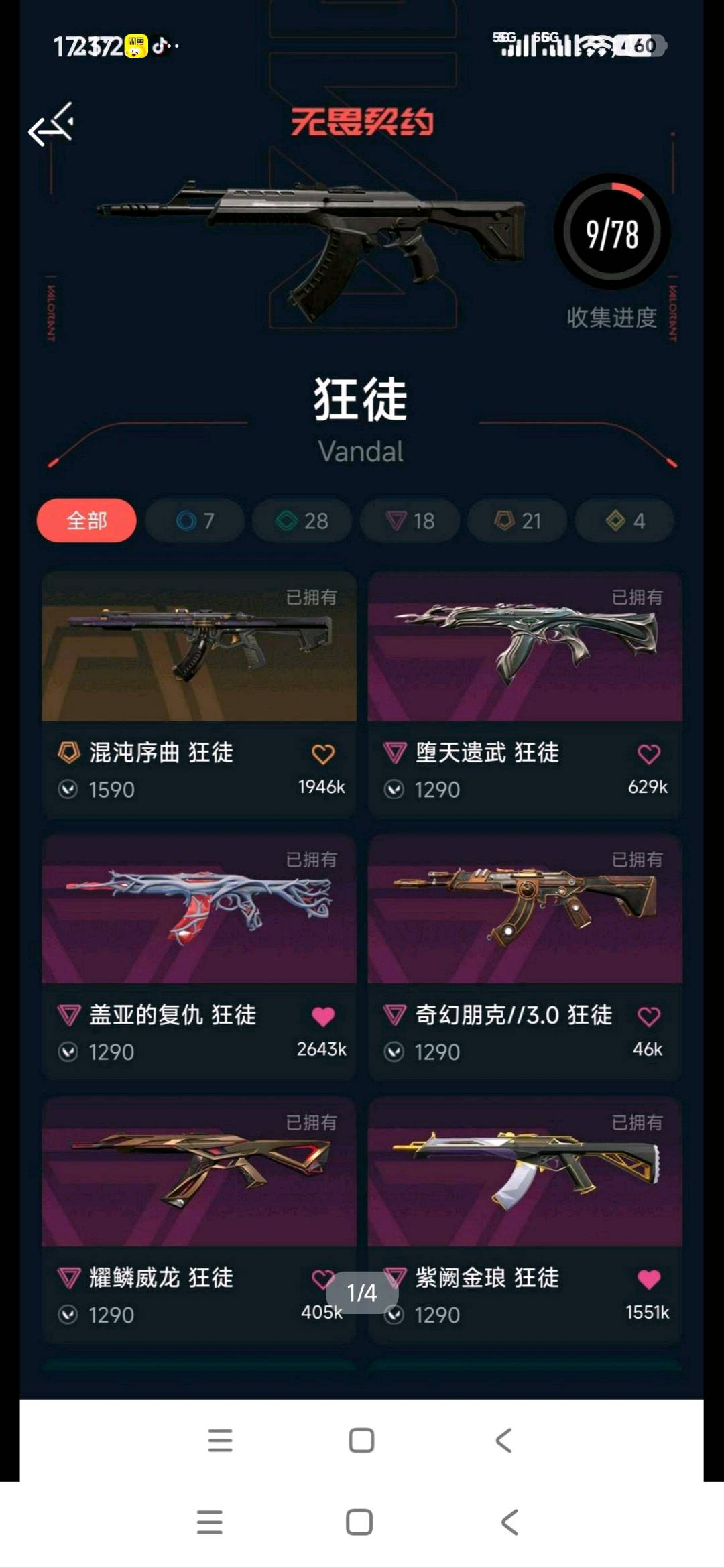Open the 奇幻朋克//3.0 狂徒 skin card
The image size is (724, 1568).
[525, 910]
